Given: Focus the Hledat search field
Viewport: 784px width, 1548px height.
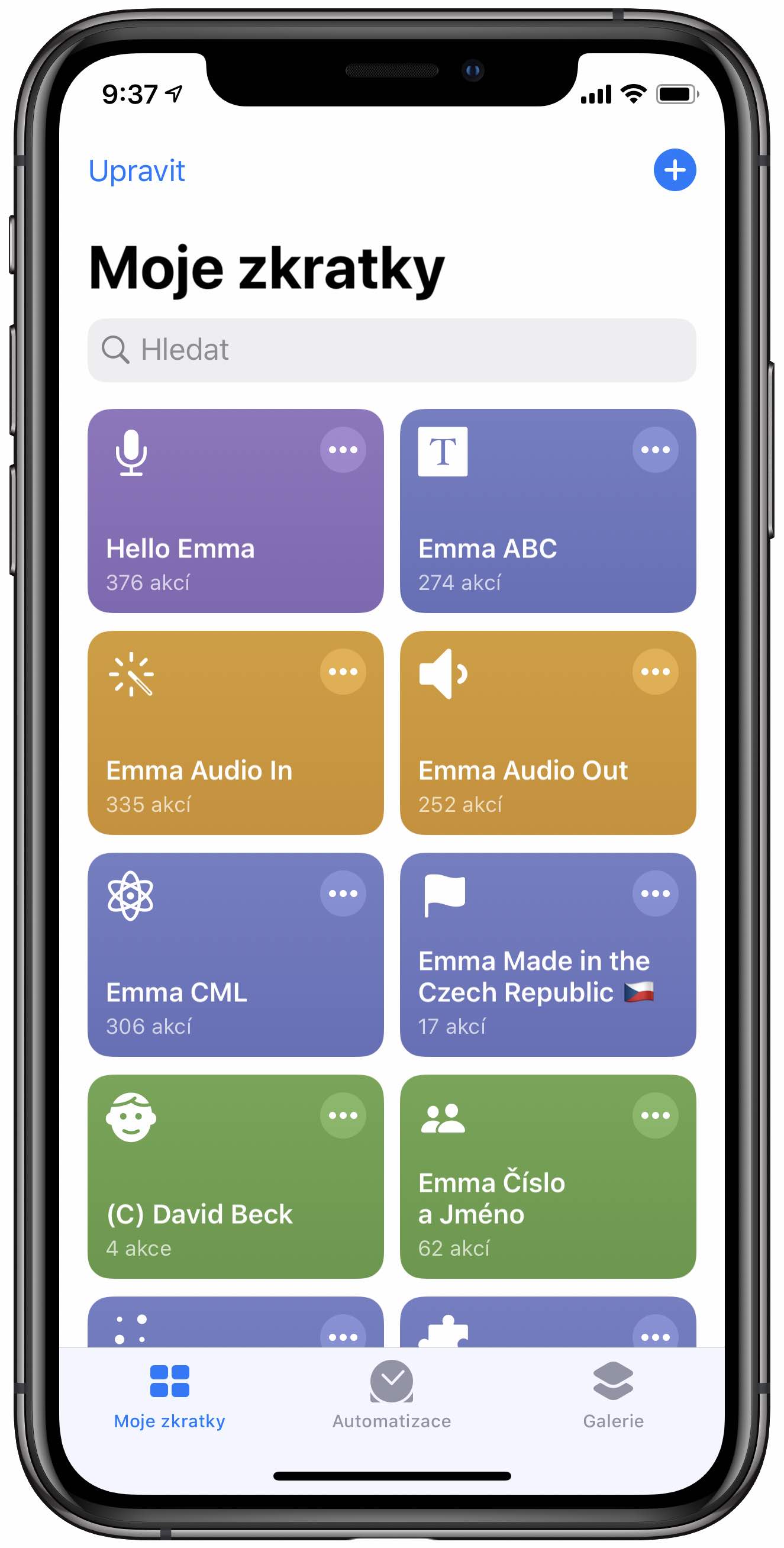Looking at the screenshot, I should tap(391, 350).
